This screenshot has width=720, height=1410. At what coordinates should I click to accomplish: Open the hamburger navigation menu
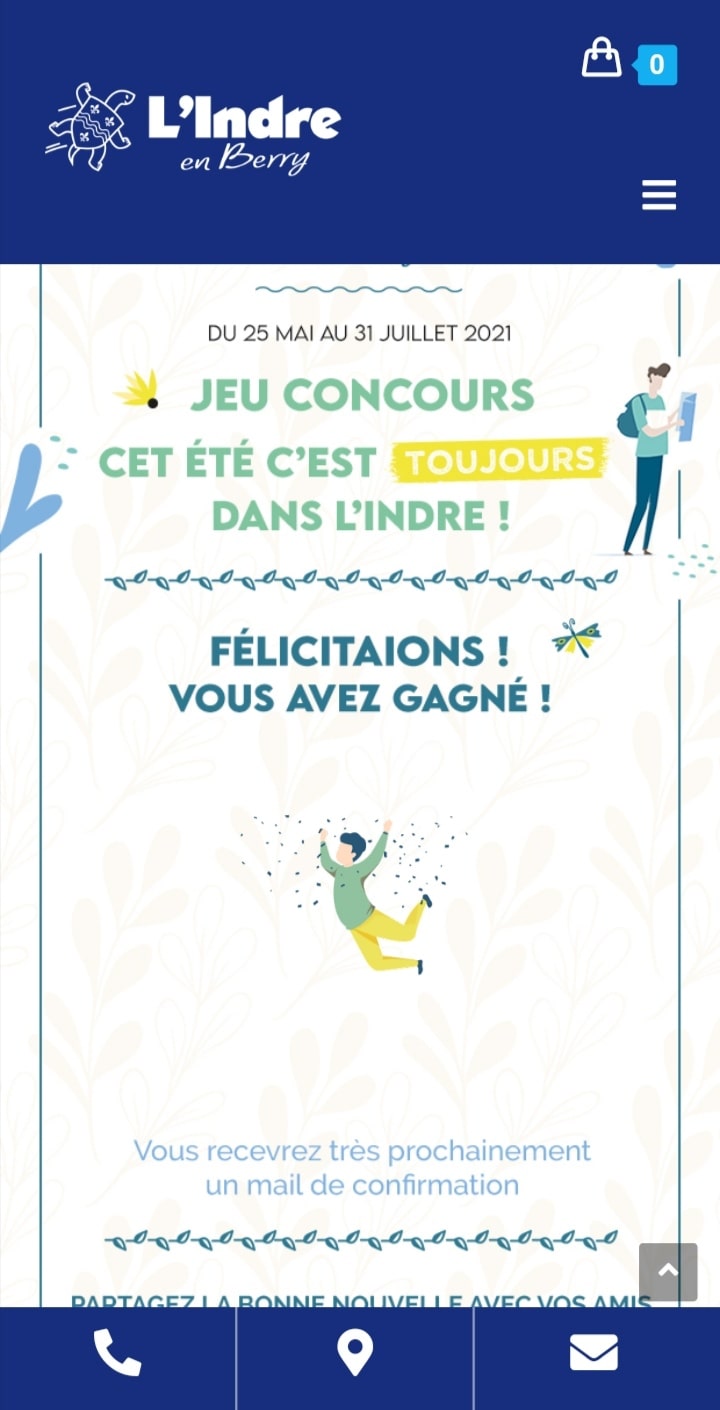(659, 195)
